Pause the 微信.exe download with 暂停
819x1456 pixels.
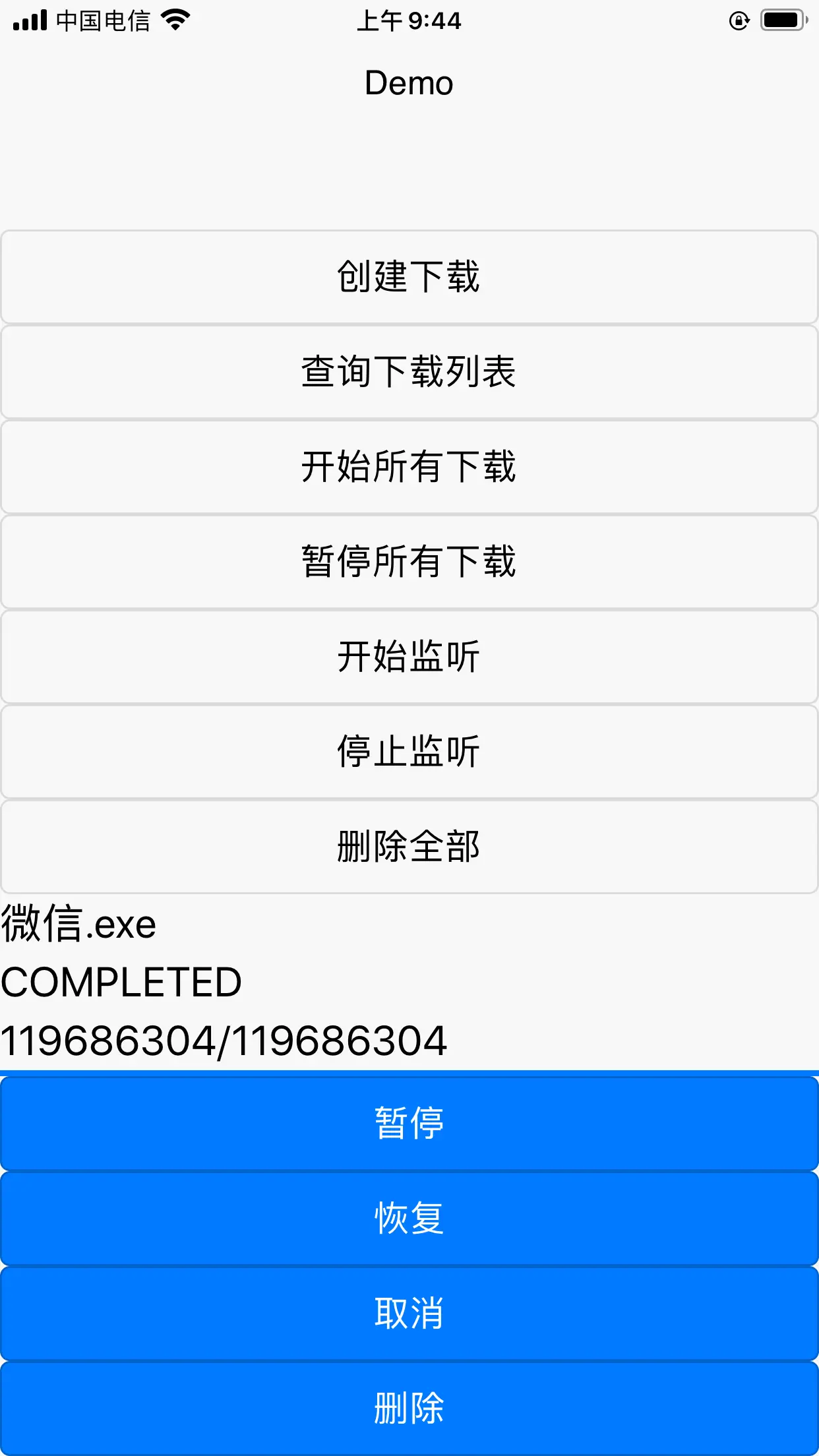[409, 1124]
